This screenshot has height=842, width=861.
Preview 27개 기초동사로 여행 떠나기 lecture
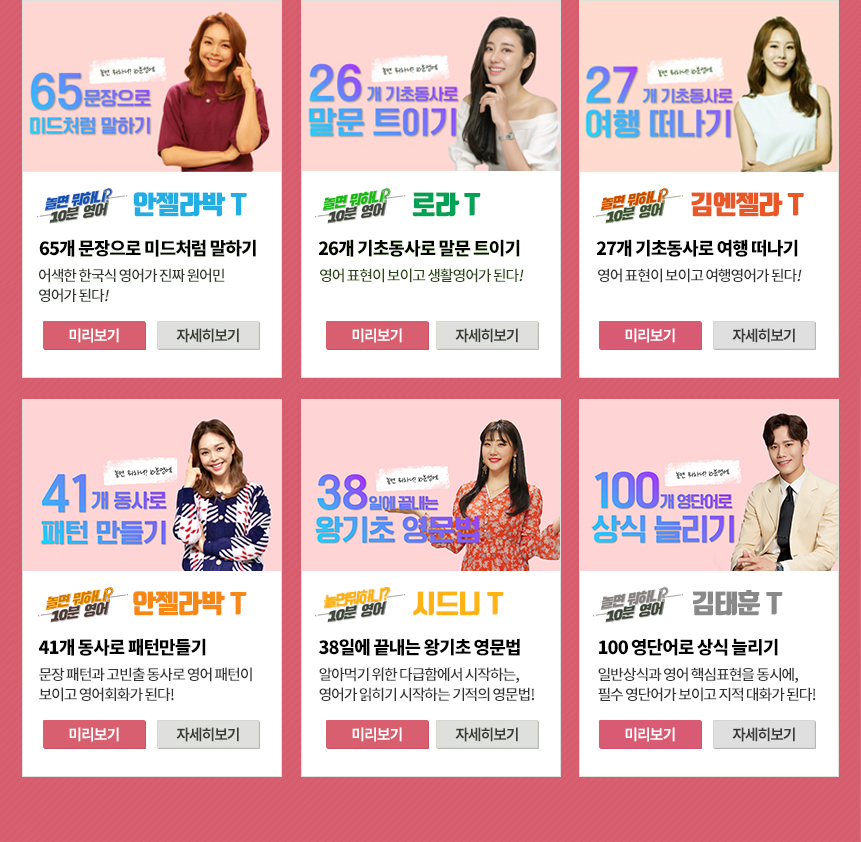650,335
